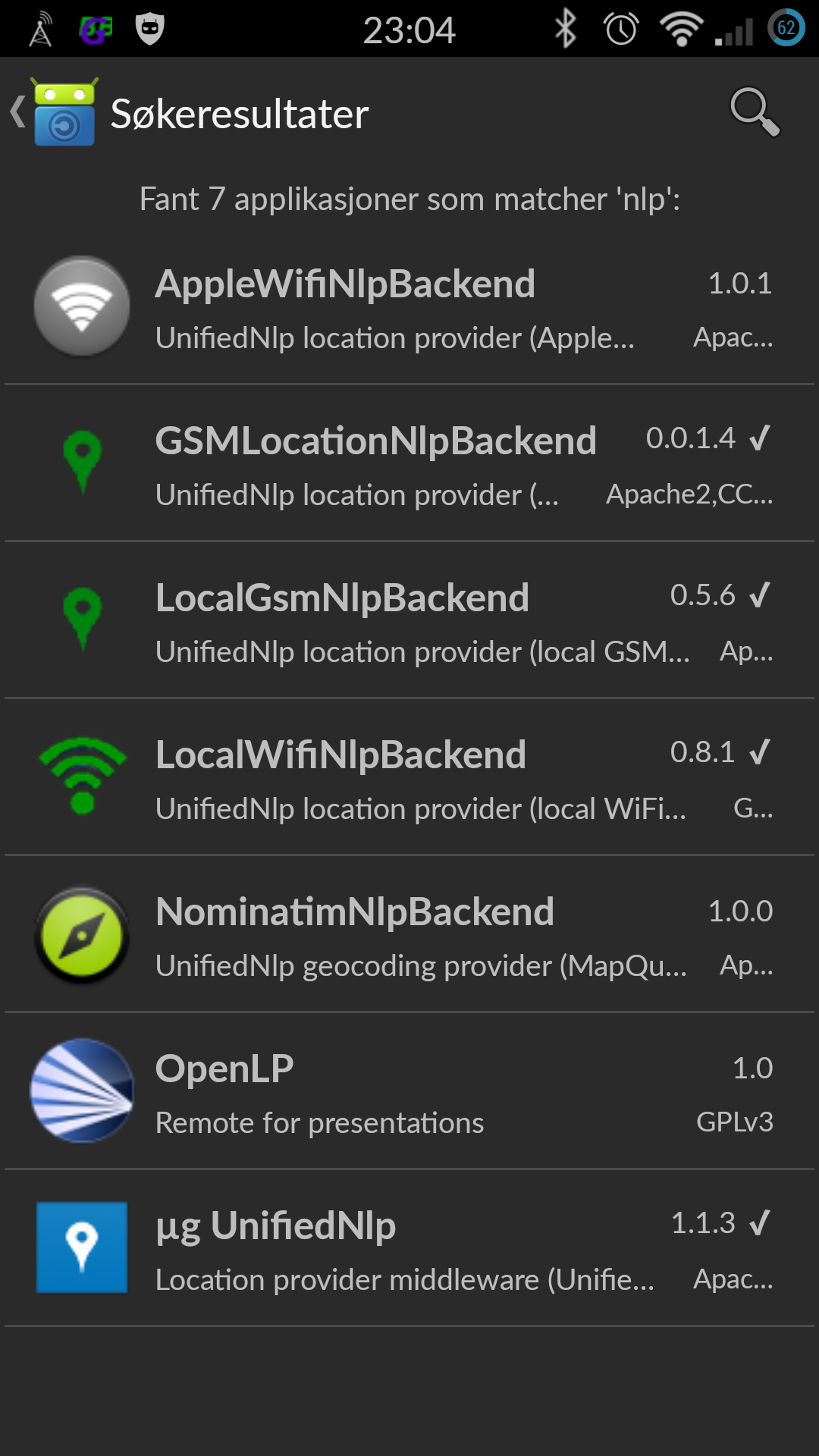The height and width of the screenshot is (1456, 819).
Task: Open the search magnifier icon
Action: point(754,112)
